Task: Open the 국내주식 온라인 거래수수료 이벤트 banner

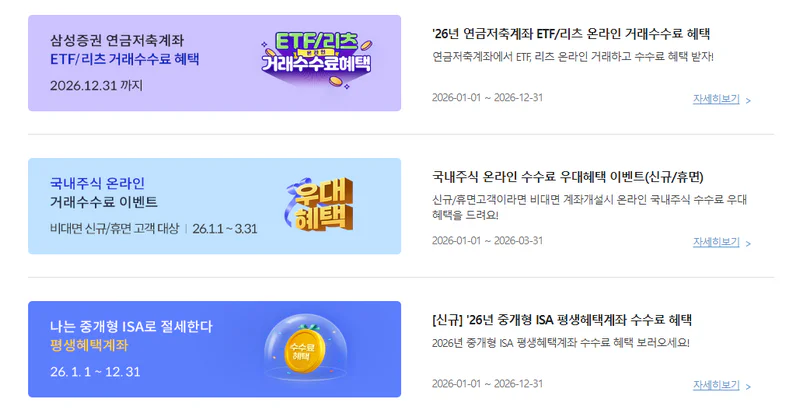Action: point(214,206)
